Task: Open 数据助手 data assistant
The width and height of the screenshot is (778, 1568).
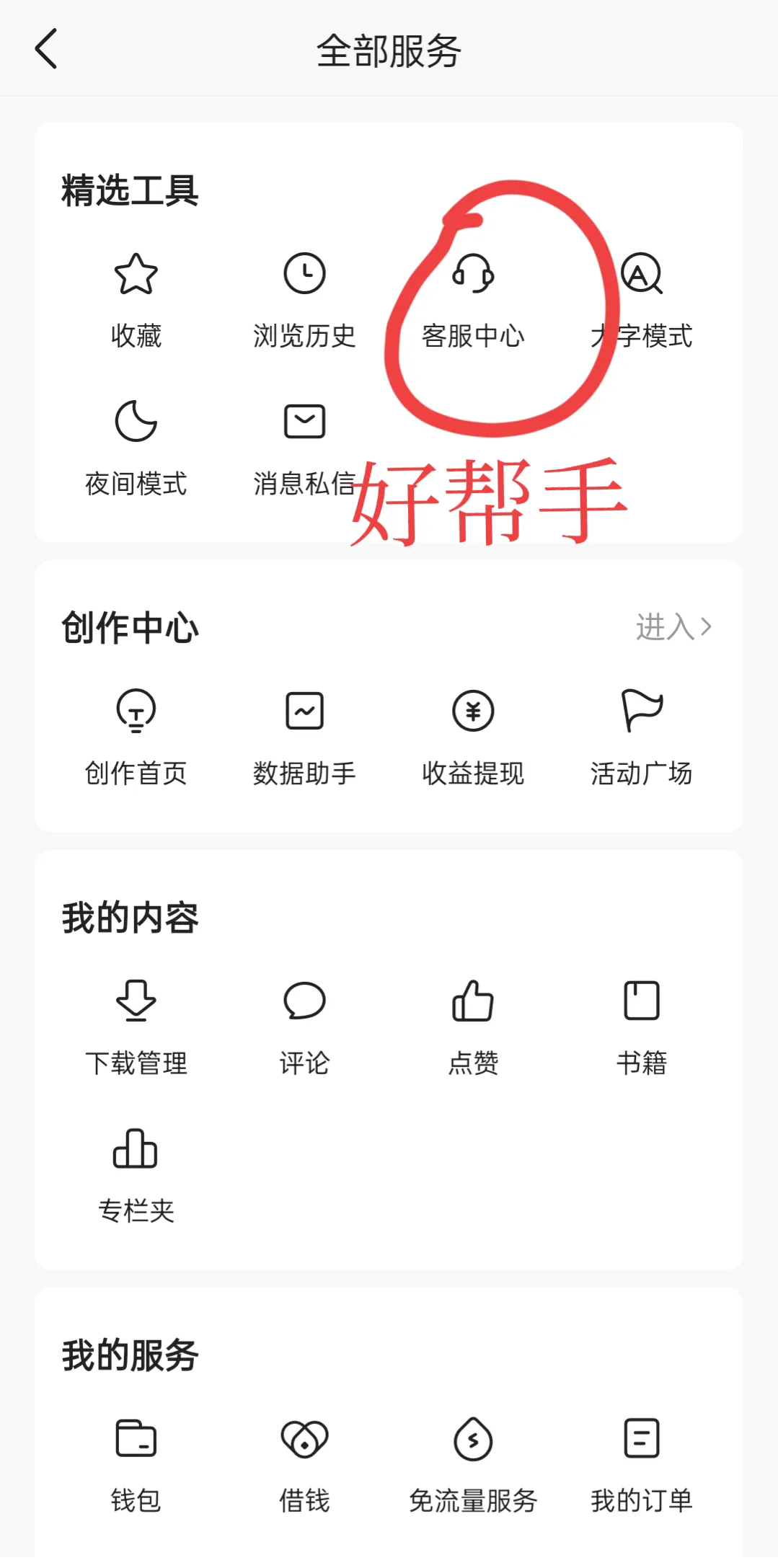Action: click(304, 738)
